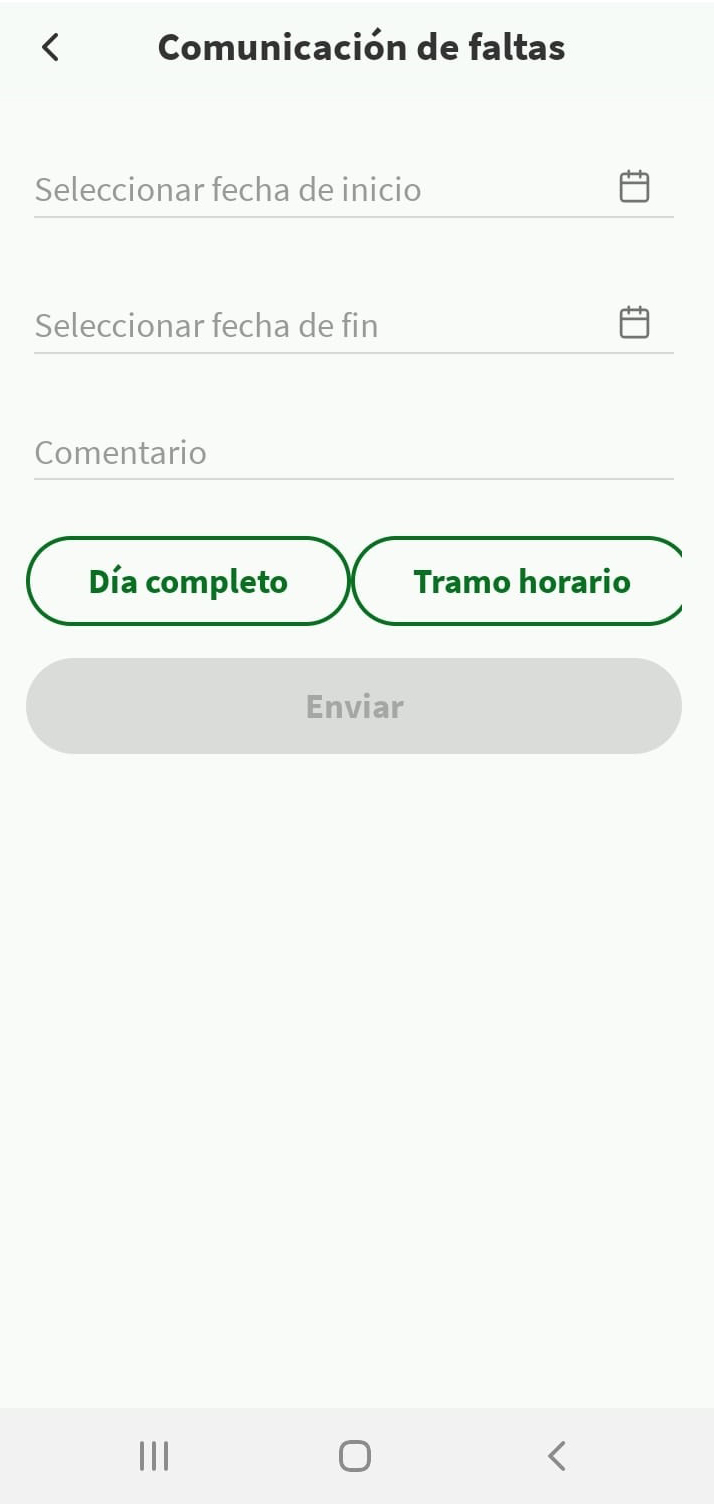
Task: Open the end date calendar picker
Action: tap(634, 323)
